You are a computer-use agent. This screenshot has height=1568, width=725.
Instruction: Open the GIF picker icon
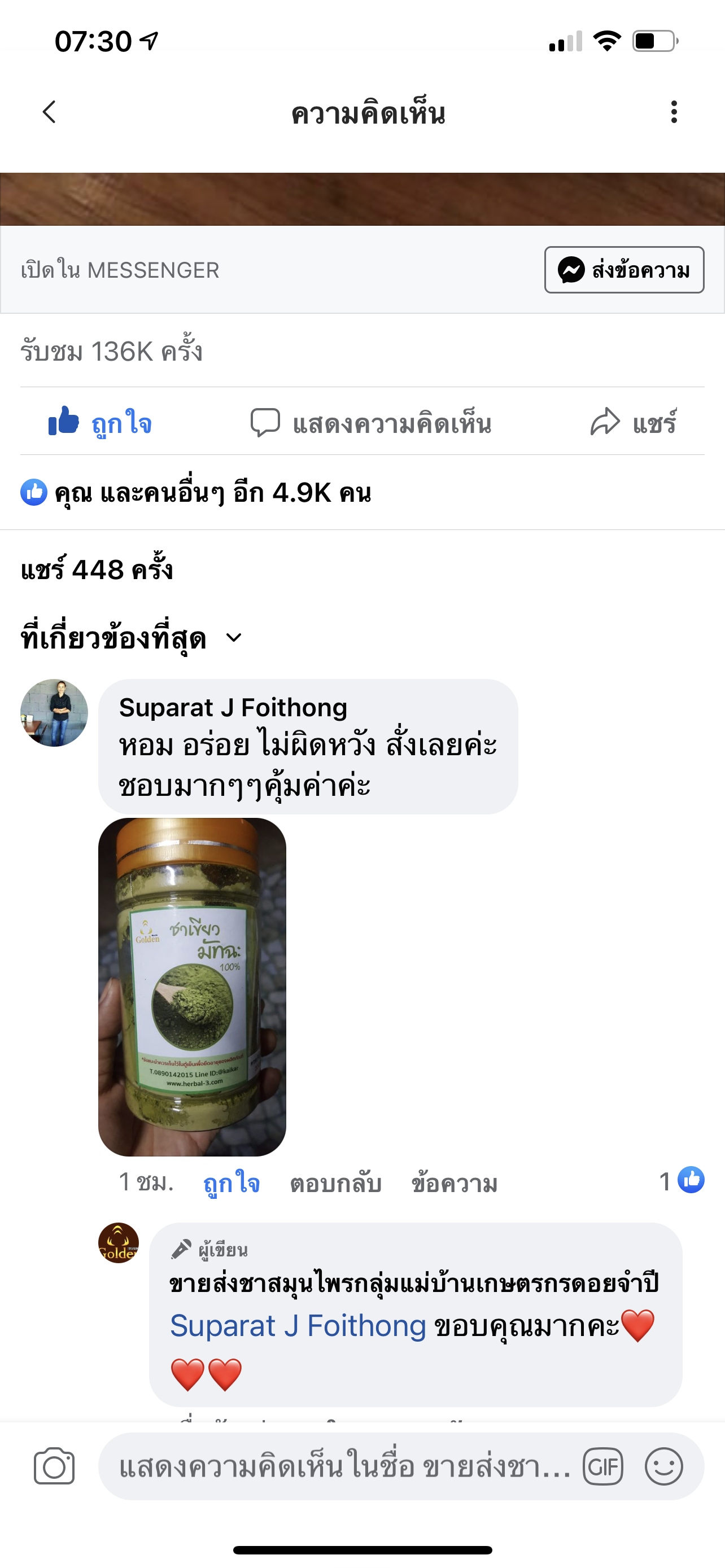(x=602, y=1467)
